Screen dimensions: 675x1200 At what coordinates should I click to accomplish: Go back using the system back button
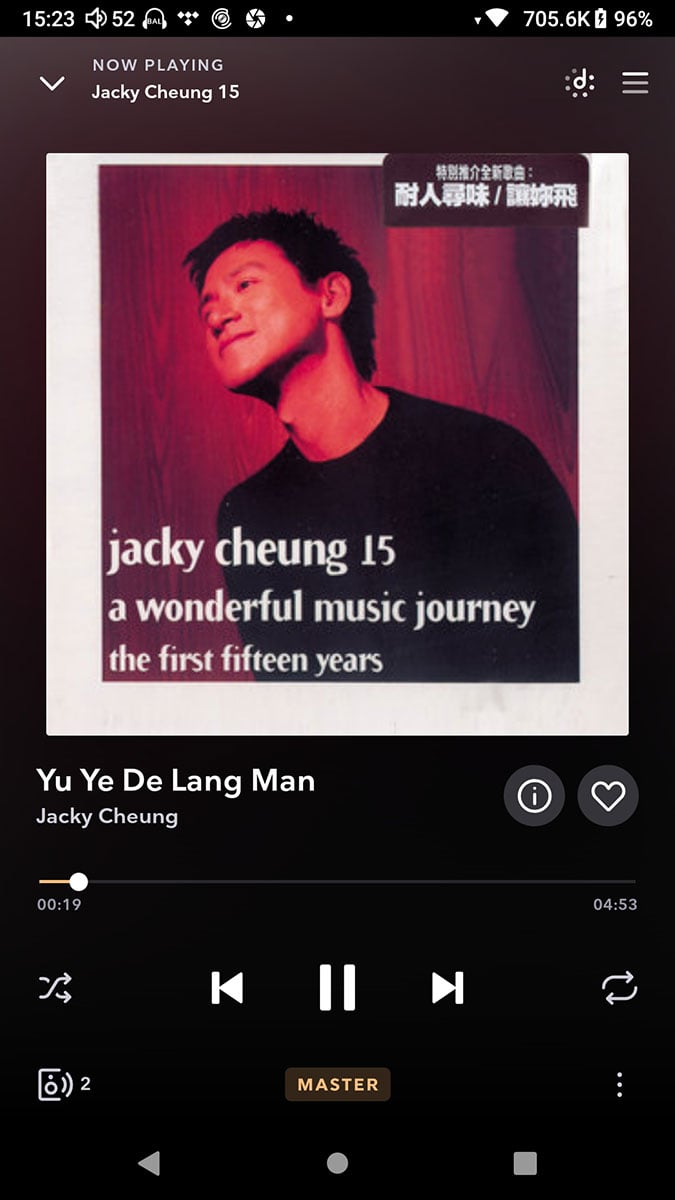point(149,1162)
